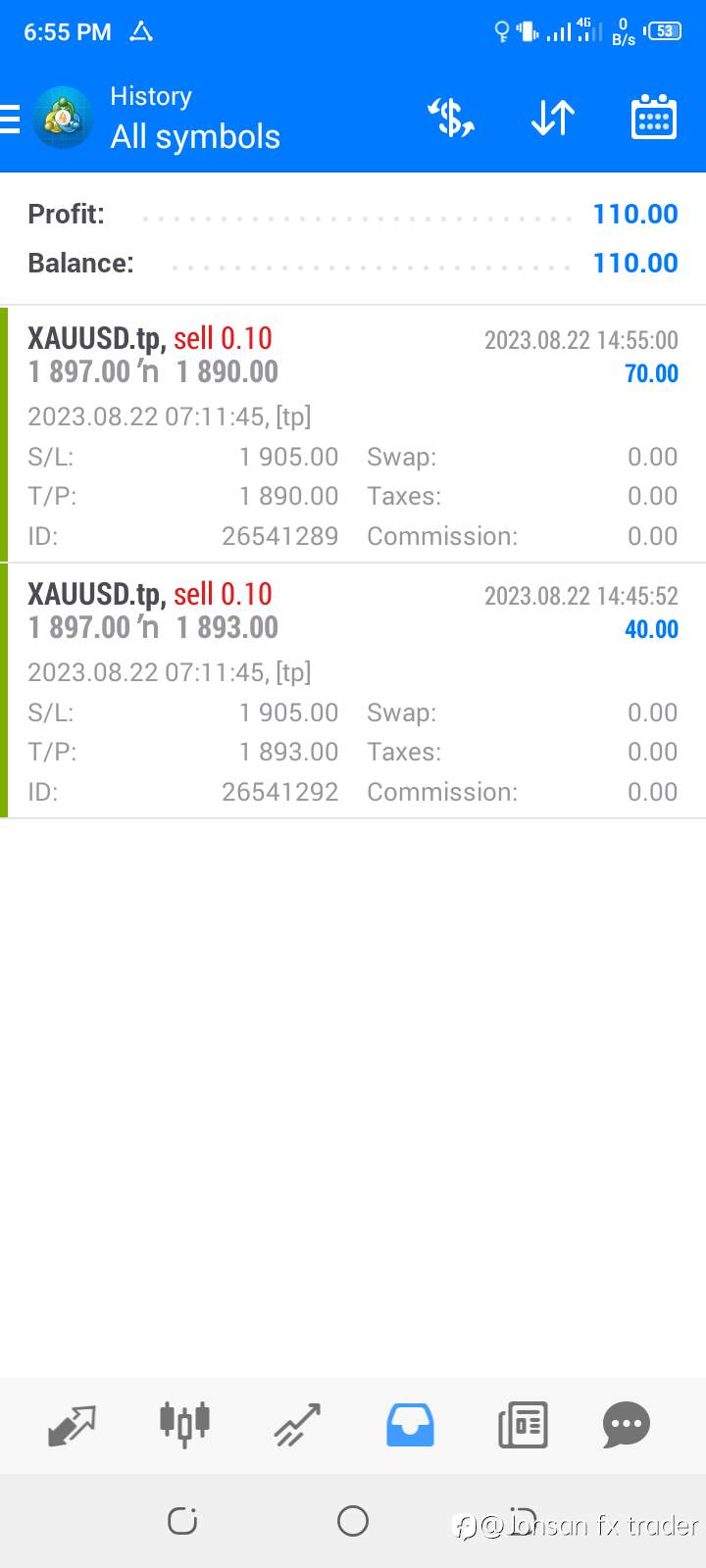The image size is (706, 1568).
Task: Open XAUUSD.tp trade with ID 26541292
Action: point(353,690)
